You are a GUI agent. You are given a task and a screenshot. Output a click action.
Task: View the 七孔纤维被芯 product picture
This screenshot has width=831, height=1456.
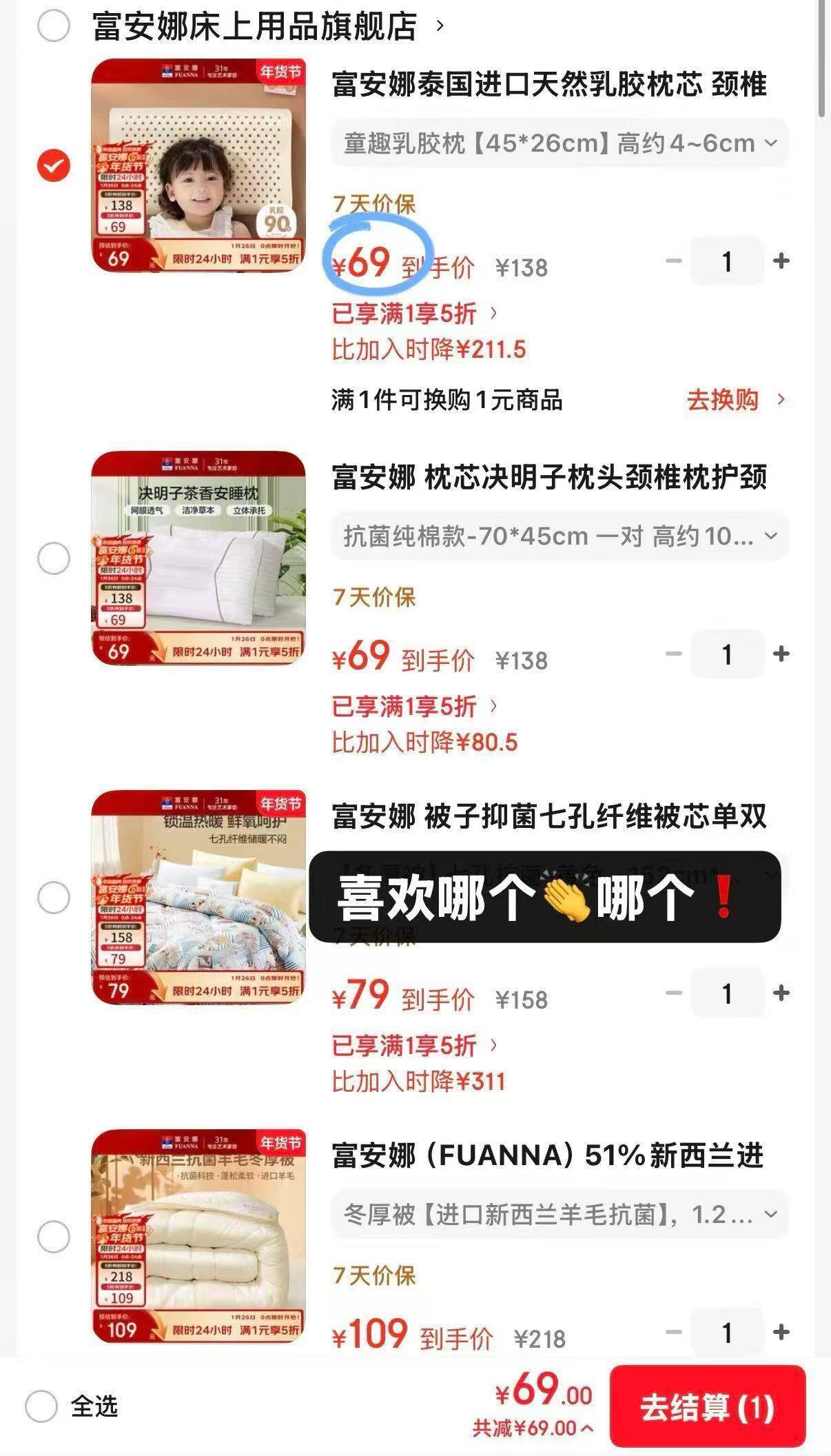(x=198, y=898)
